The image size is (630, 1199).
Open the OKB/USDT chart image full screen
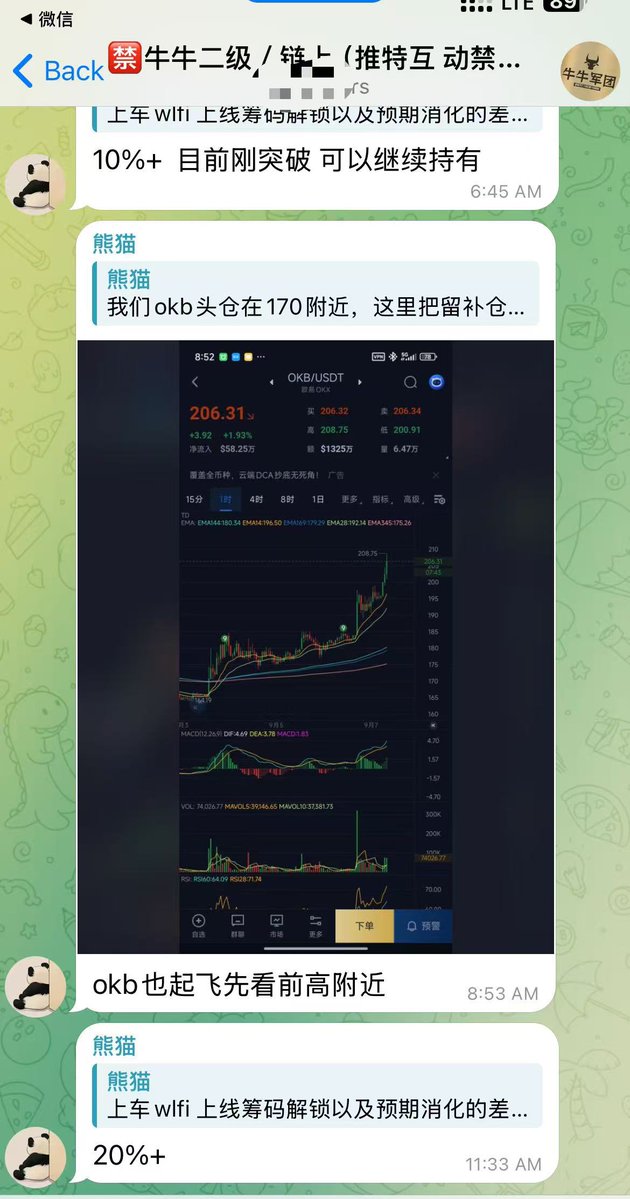pyautogui.click(x=315, y=646)
